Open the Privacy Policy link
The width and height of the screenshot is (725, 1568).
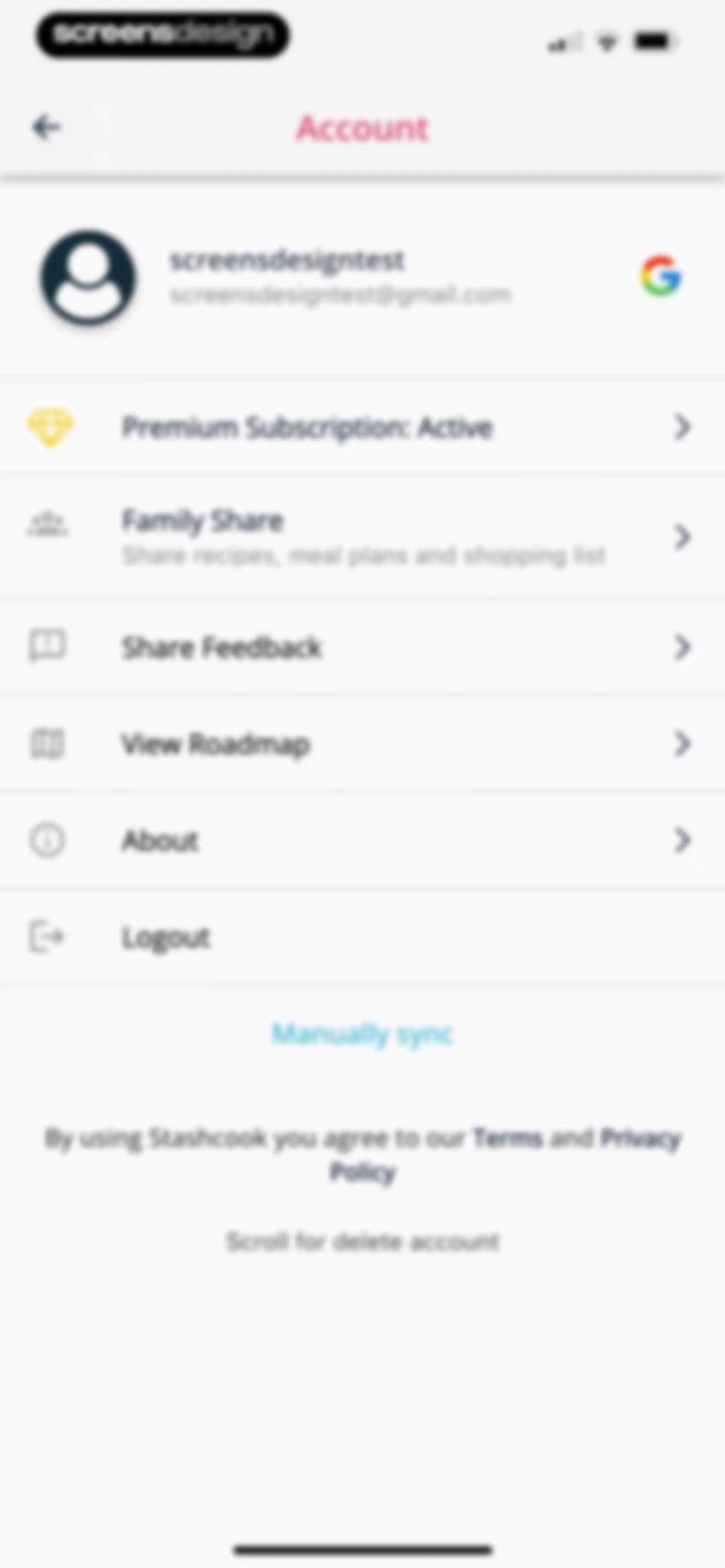[x=505, y=1155]
